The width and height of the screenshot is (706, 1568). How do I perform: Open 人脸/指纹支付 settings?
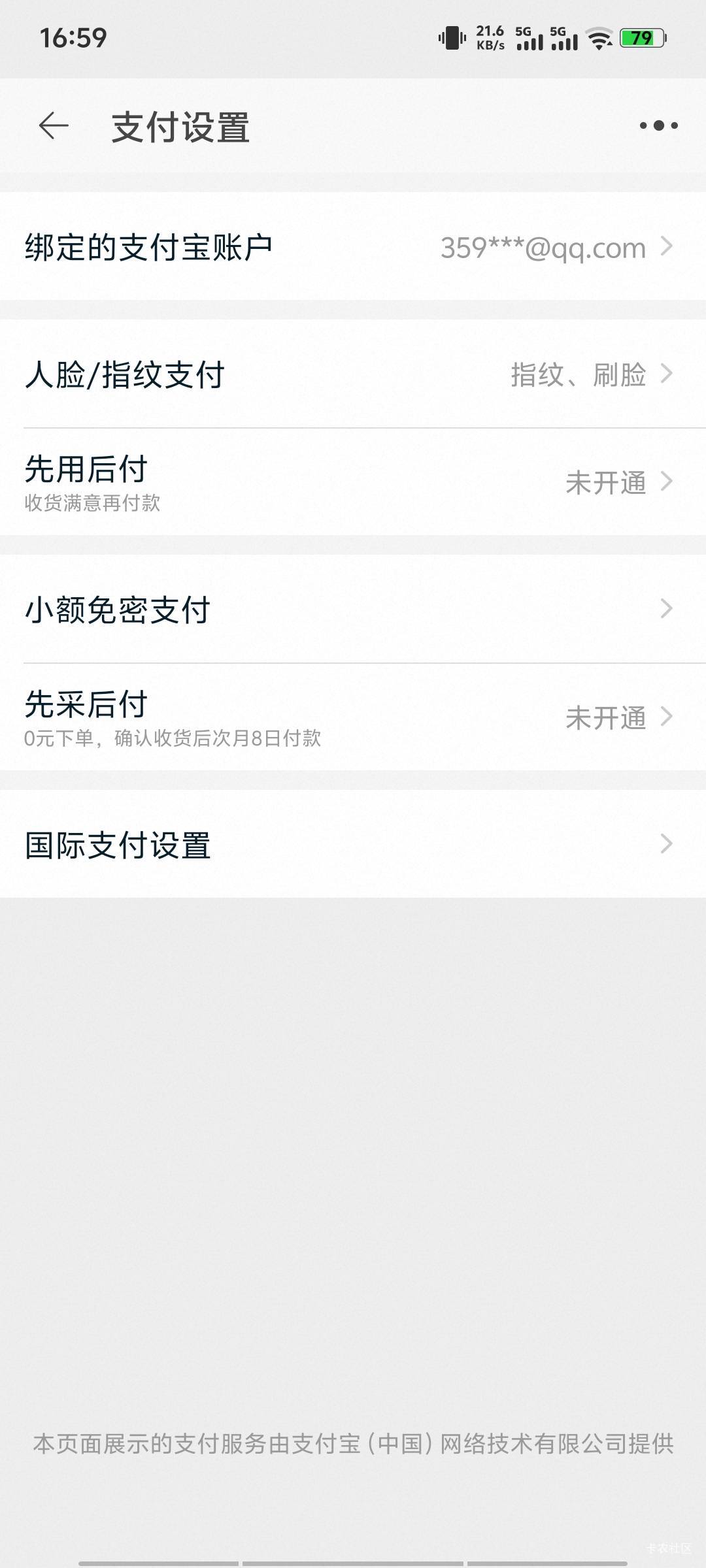(x=353, y=374)
